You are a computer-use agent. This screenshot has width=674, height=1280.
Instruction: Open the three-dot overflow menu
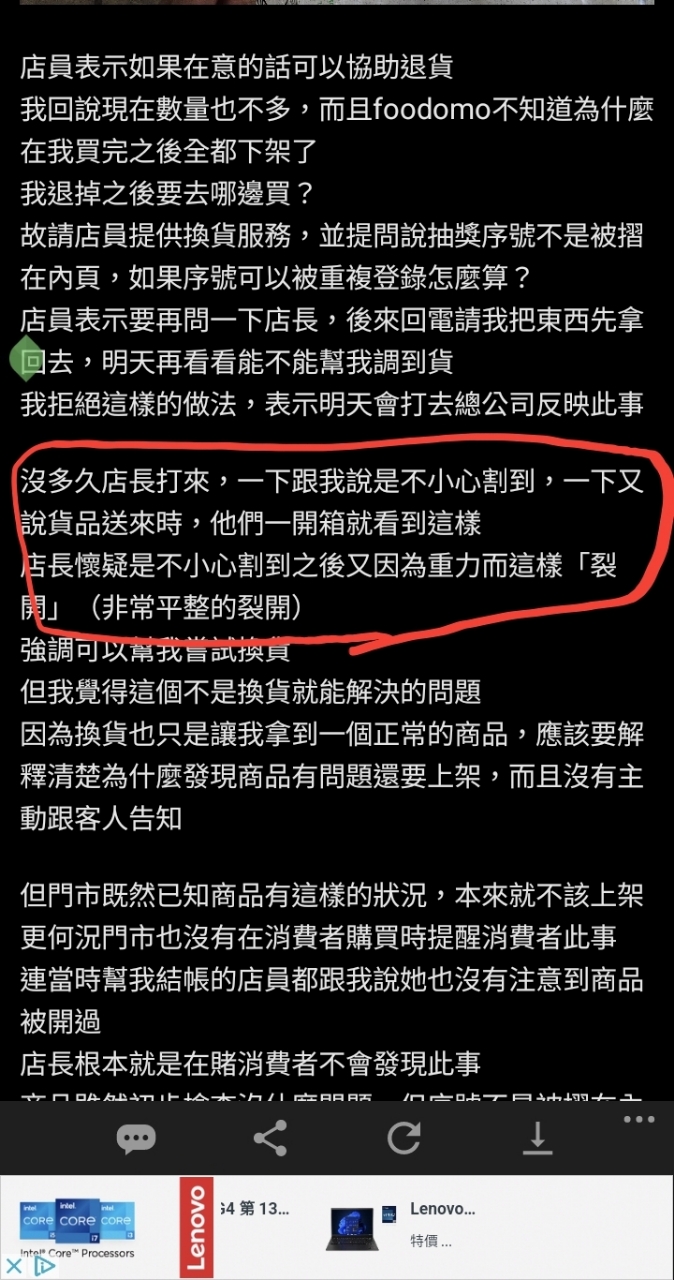pyautogui.click(x=639, y=1119)
